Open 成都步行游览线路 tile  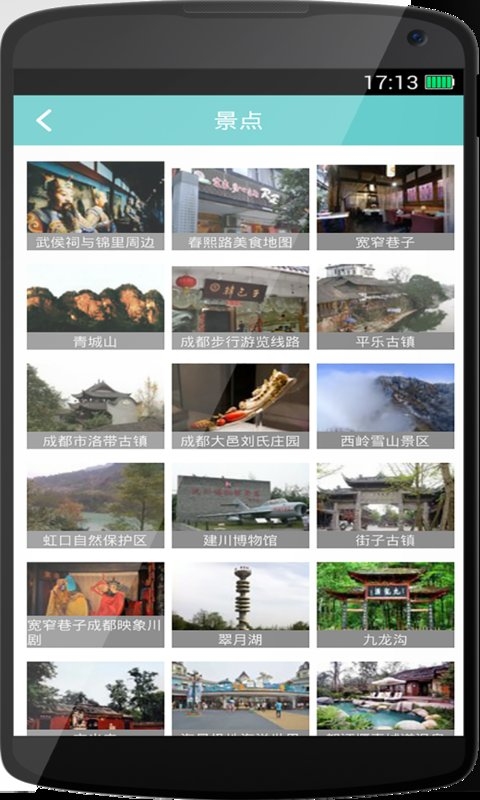pos(240,308)
